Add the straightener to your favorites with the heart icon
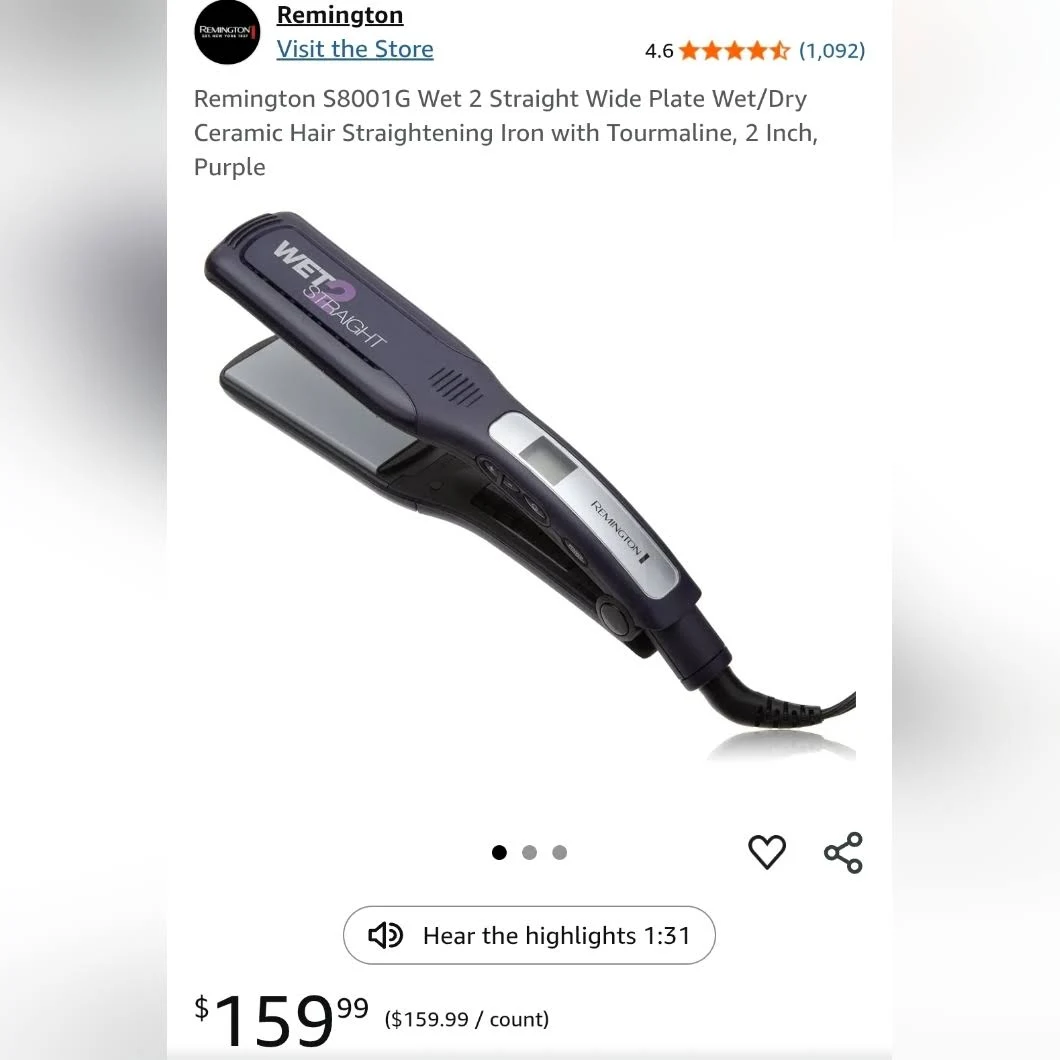1060x1060 pixels. coord(767,852)
